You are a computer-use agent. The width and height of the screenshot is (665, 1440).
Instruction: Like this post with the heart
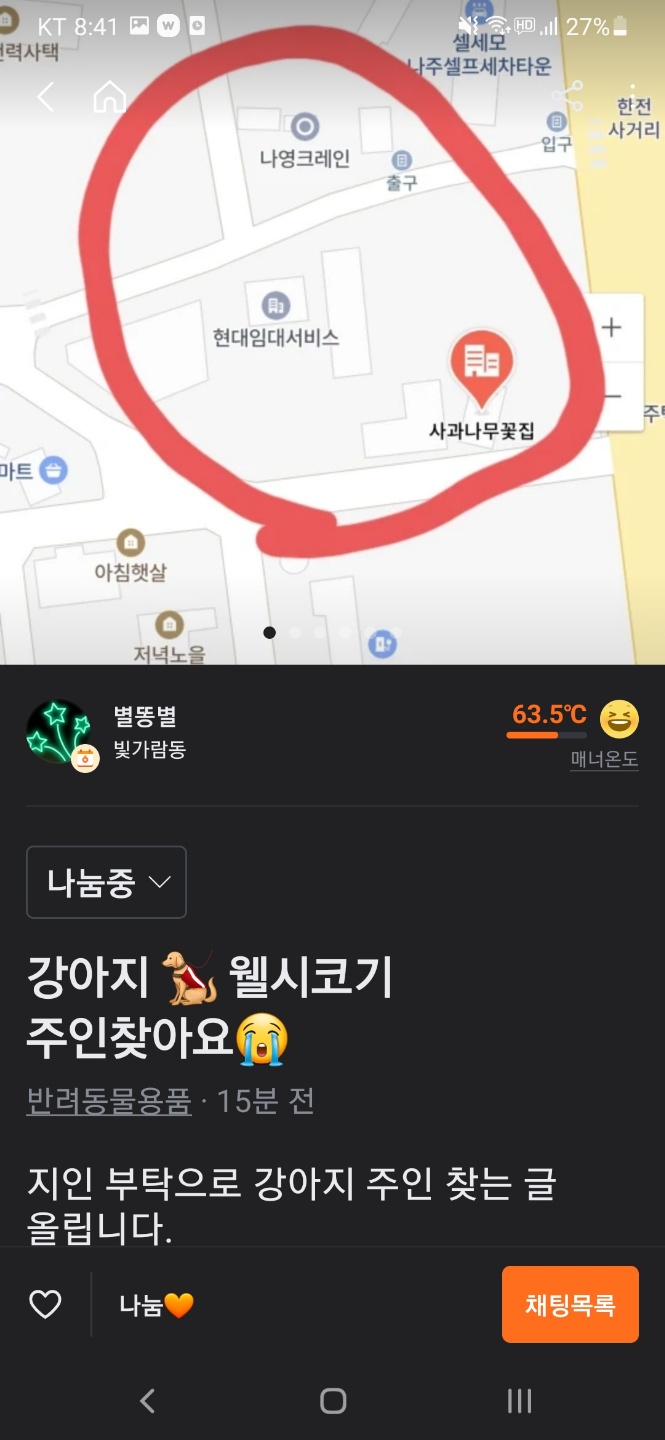(x=45, y=1304)
